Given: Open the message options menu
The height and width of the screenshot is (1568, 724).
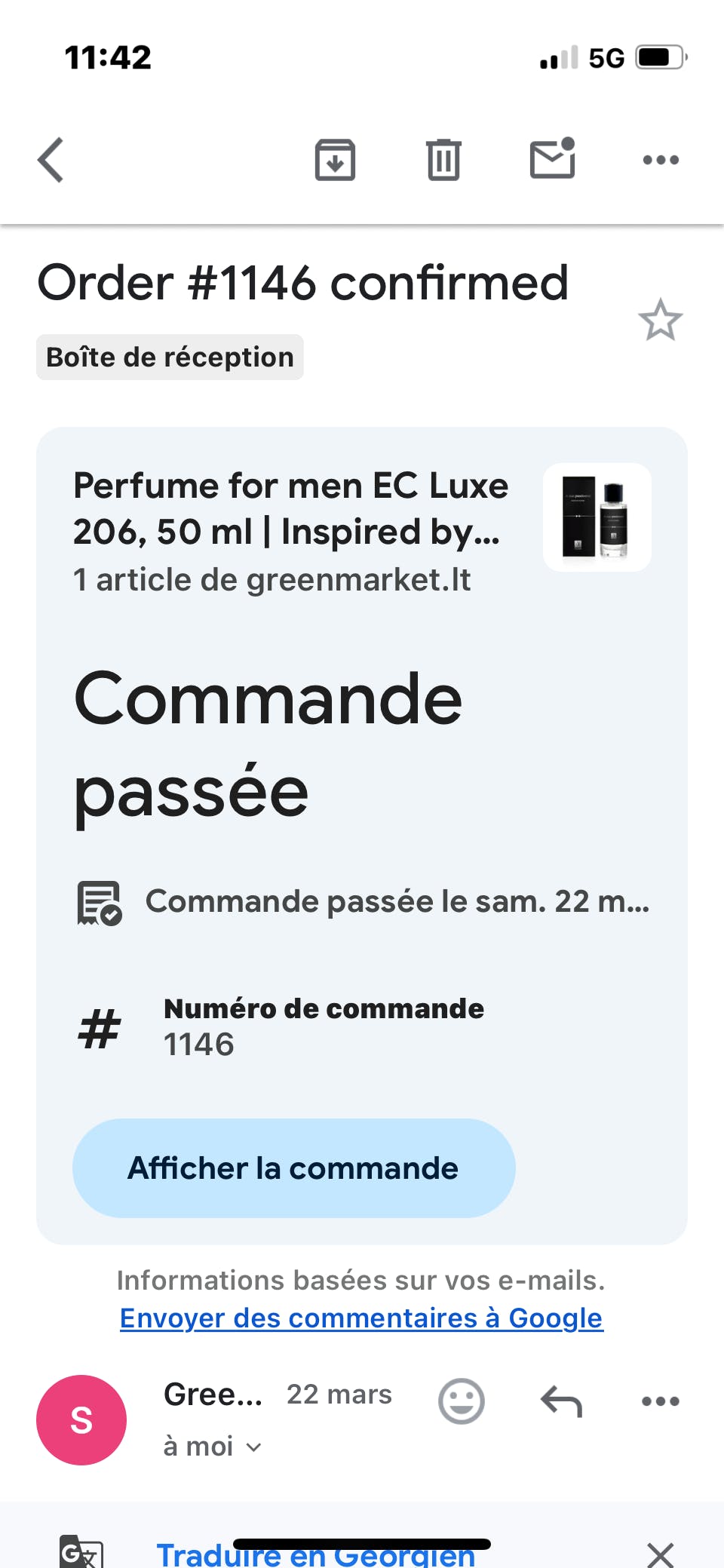Looking at the screenshot, I should 661,1401.
